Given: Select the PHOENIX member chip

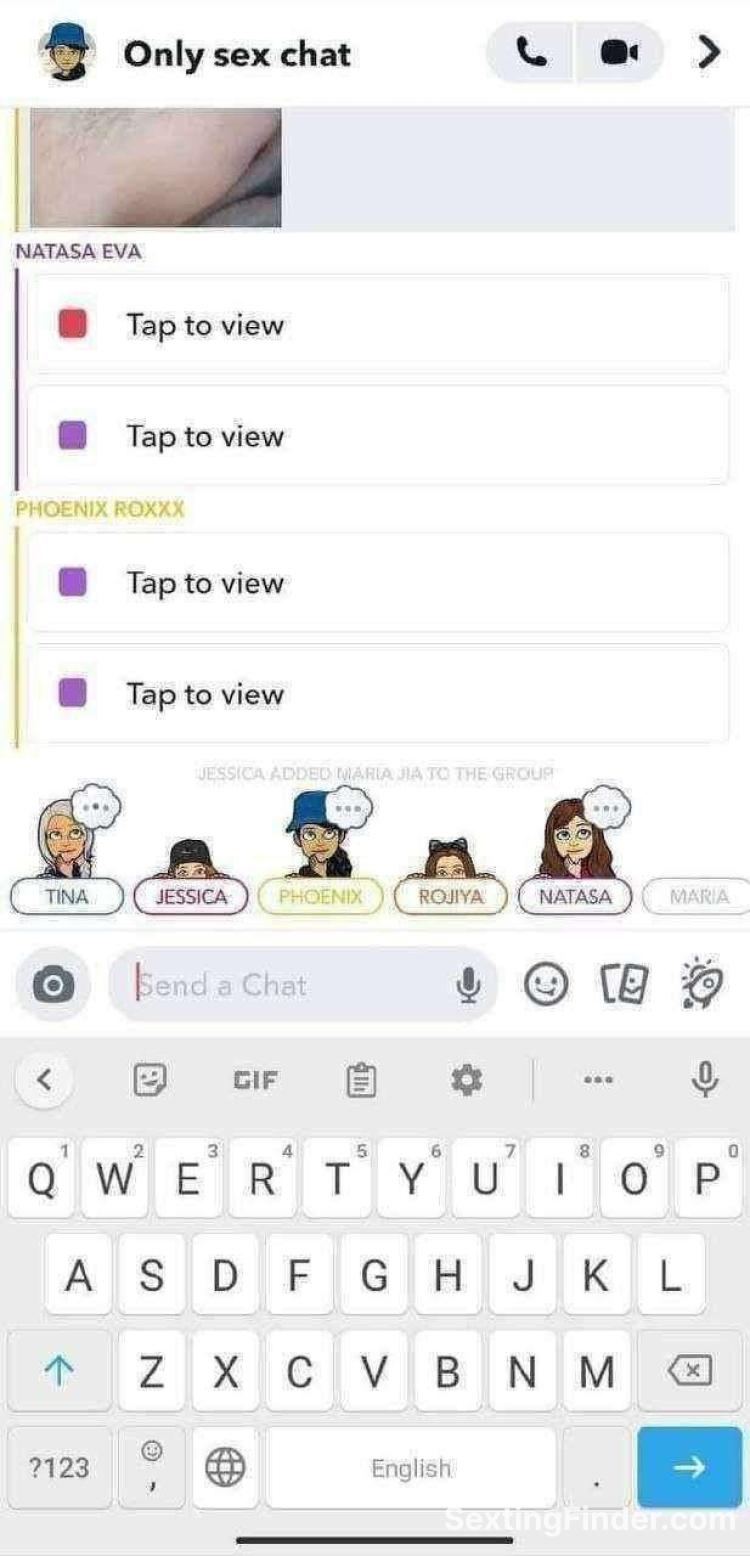Looking at the screenshot, I should [x=321, y=896].
